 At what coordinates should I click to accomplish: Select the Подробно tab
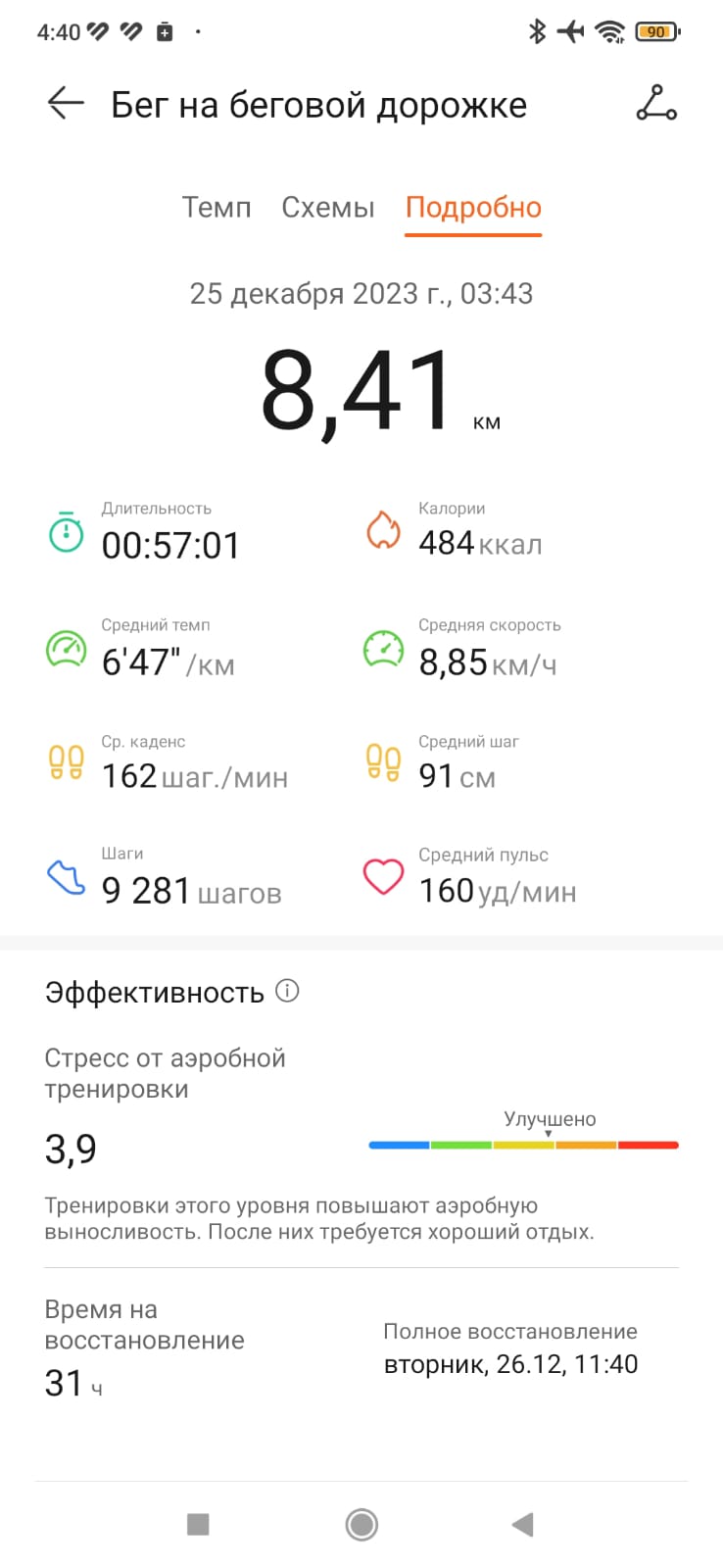pos(473,208)
